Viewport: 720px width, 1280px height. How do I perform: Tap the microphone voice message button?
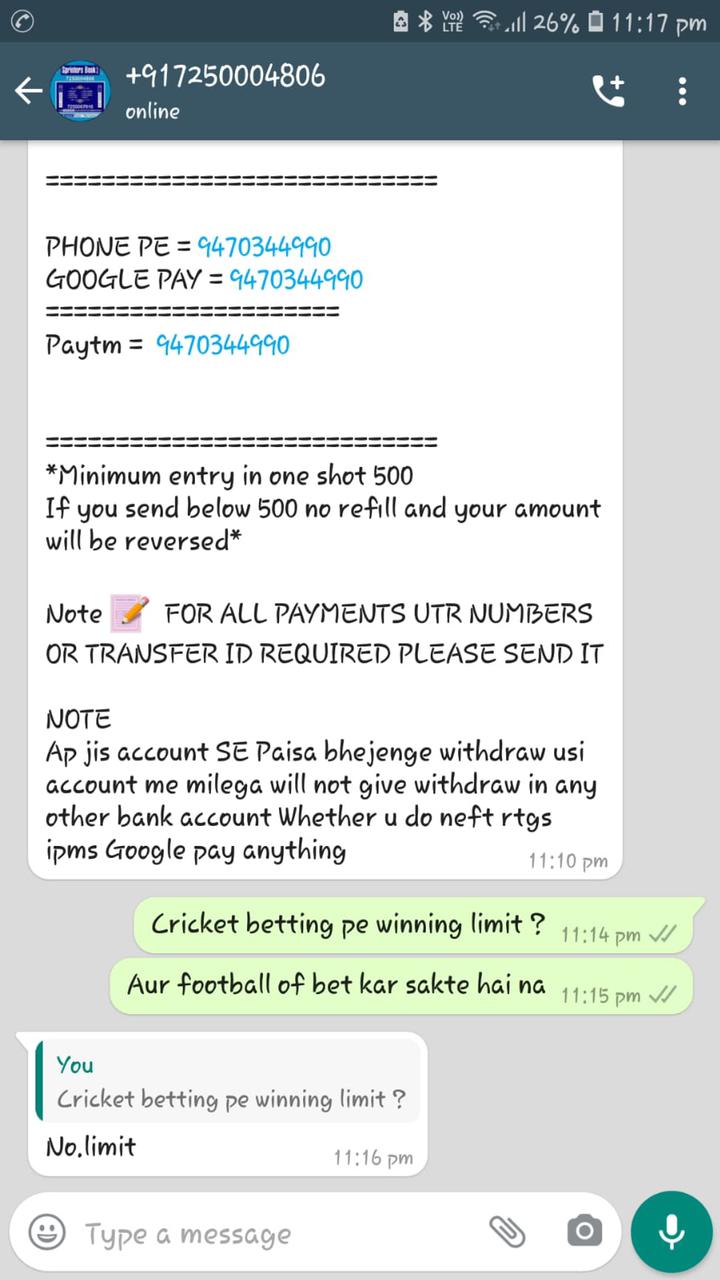coord(671,1231)
